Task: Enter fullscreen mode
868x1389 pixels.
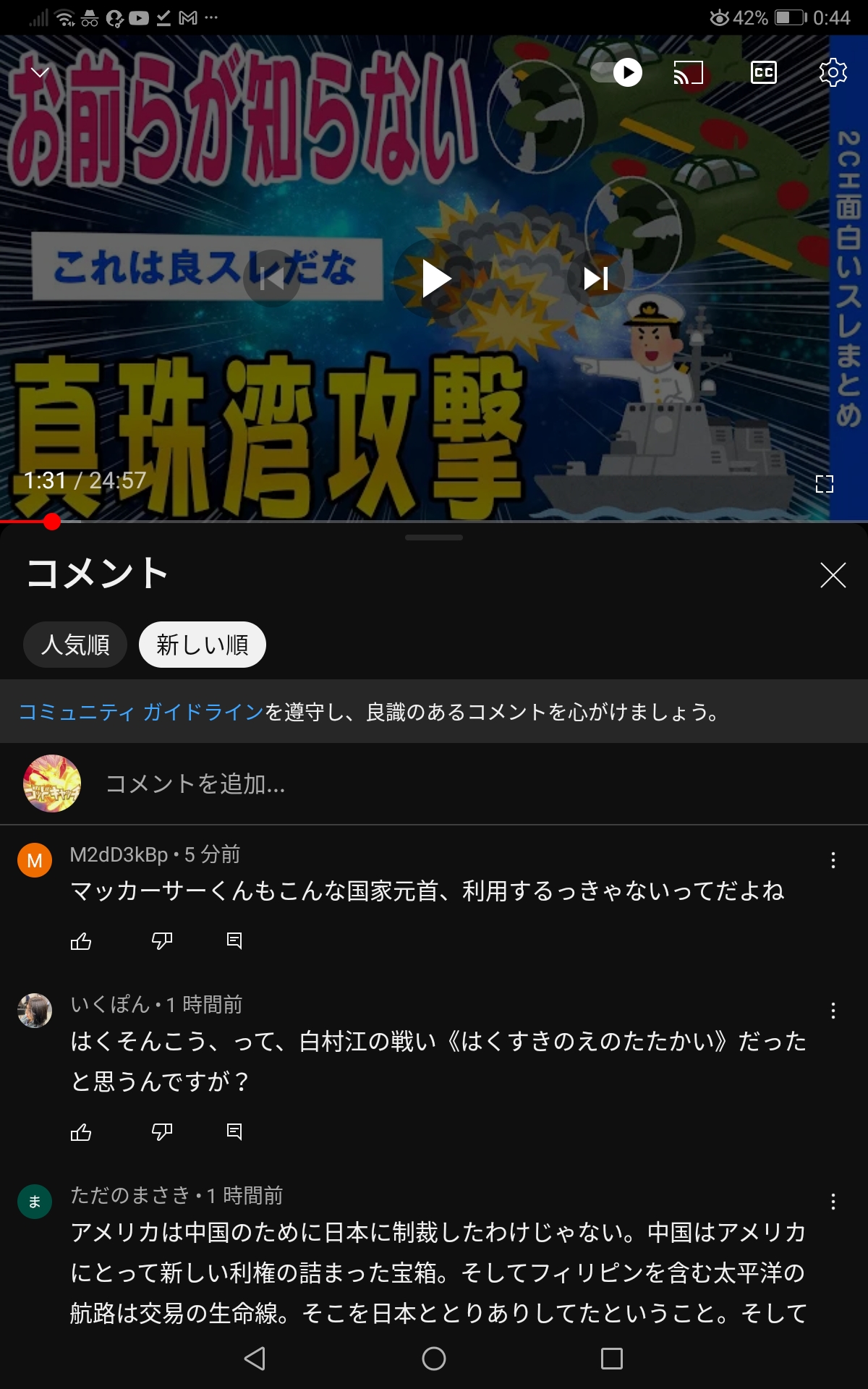Action: pos(825,484)
